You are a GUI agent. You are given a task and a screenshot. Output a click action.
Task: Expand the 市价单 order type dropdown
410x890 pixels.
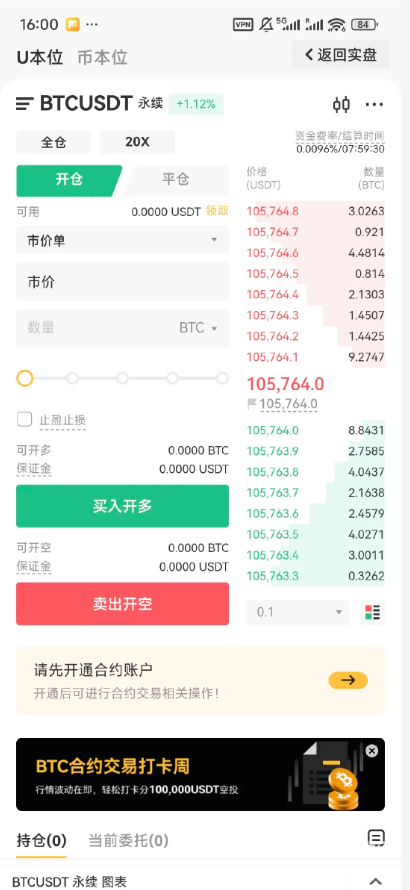point(122,240)
